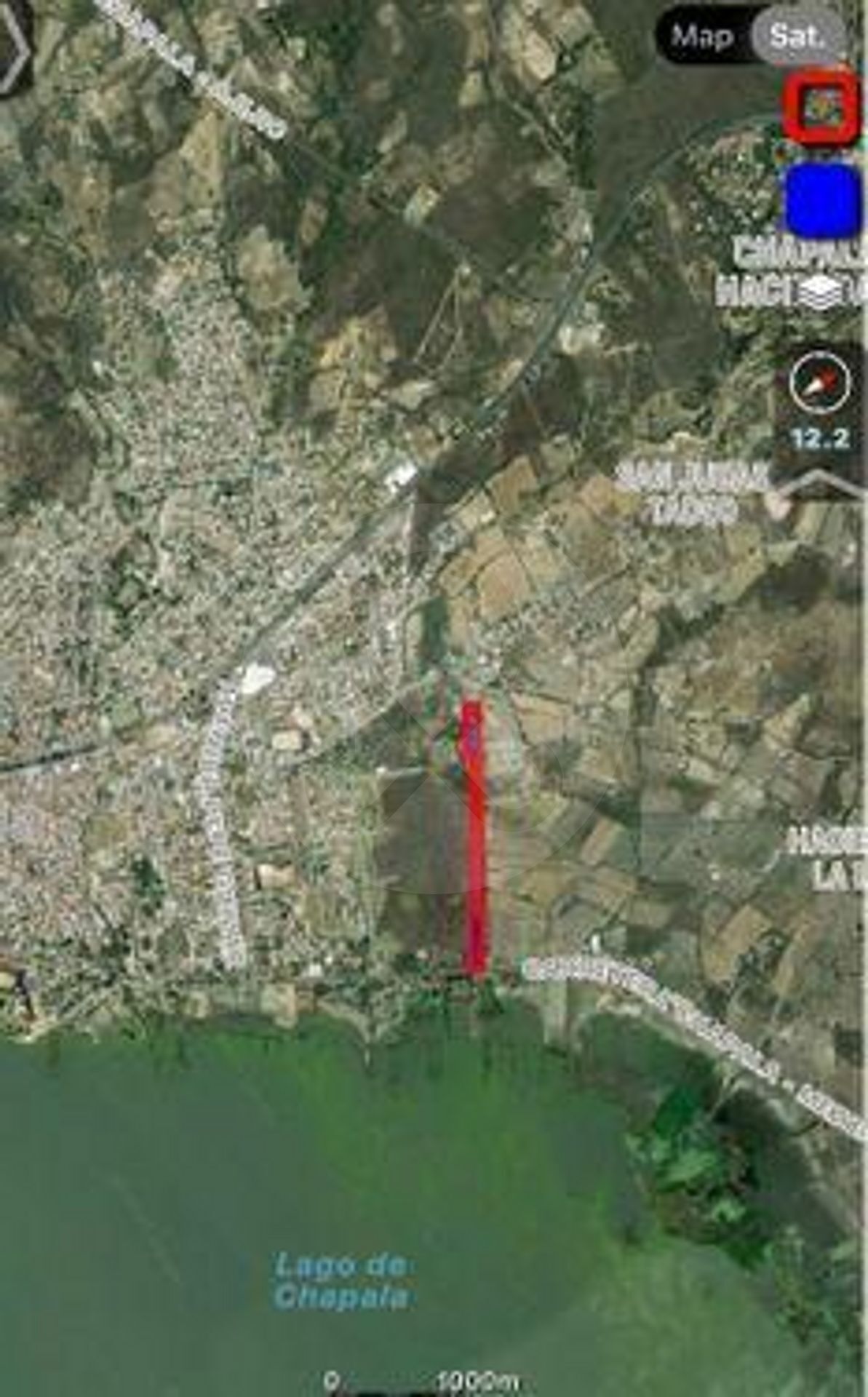Select the Sat. satellite view

[x=797, y=36]
